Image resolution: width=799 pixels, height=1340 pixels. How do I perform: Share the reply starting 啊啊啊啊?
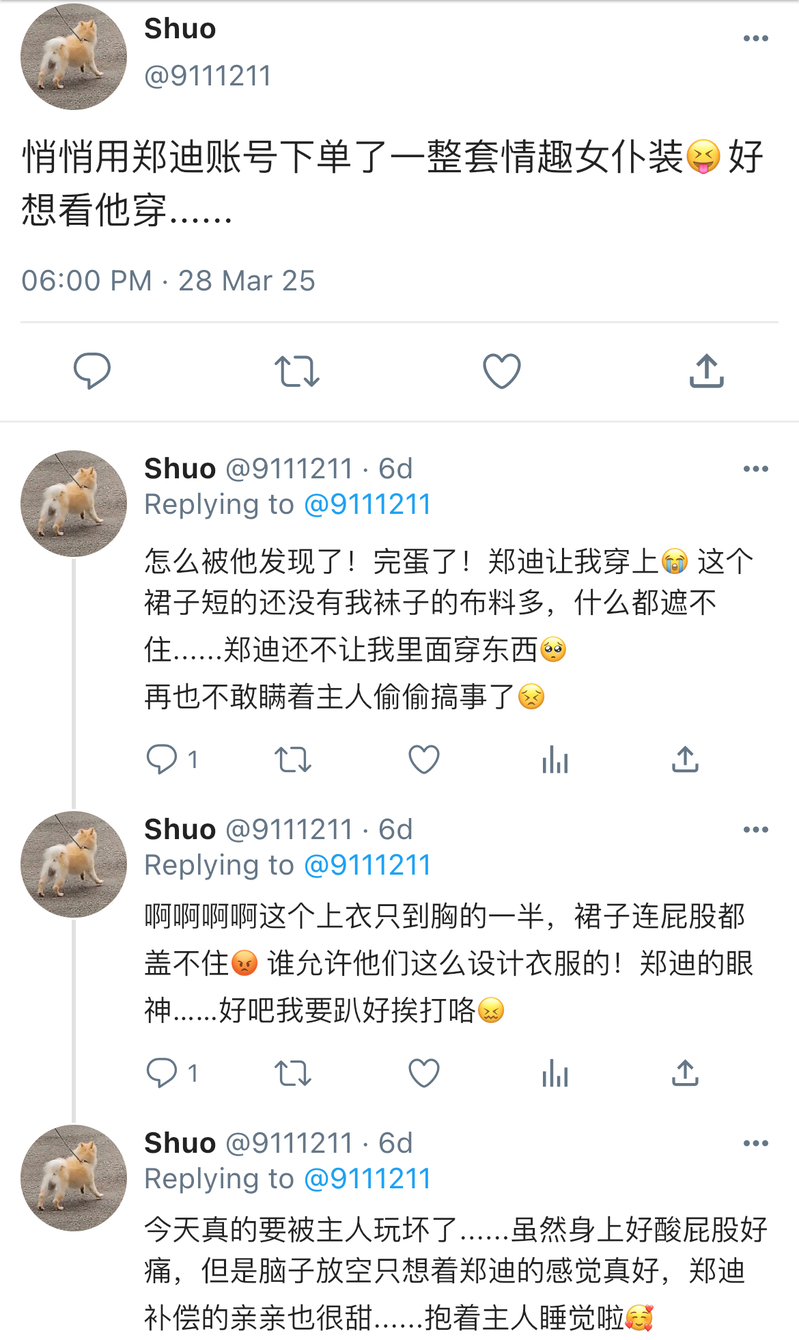click(685, 1073)
